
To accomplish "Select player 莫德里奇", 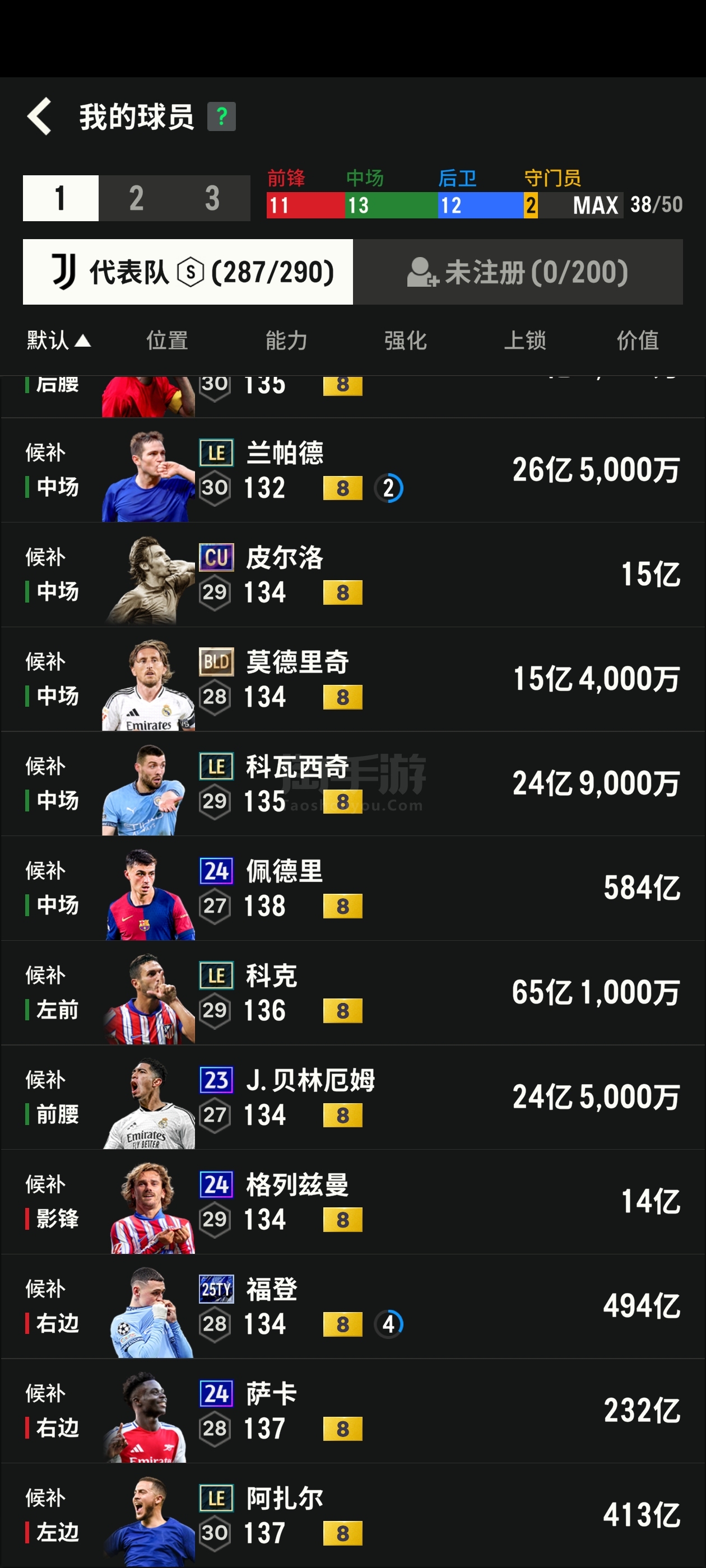I will click(x=352, y=679).
